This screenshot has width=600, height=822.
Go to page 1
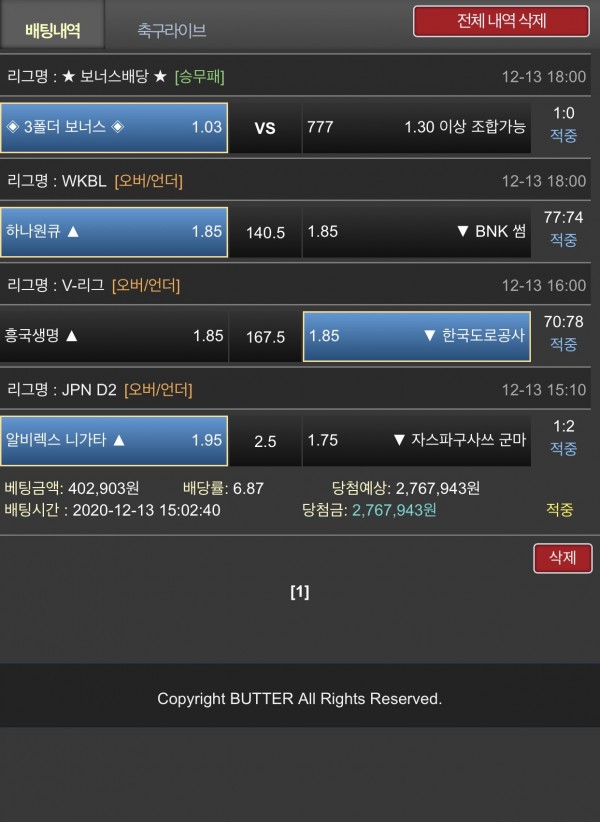pos(299,592)
